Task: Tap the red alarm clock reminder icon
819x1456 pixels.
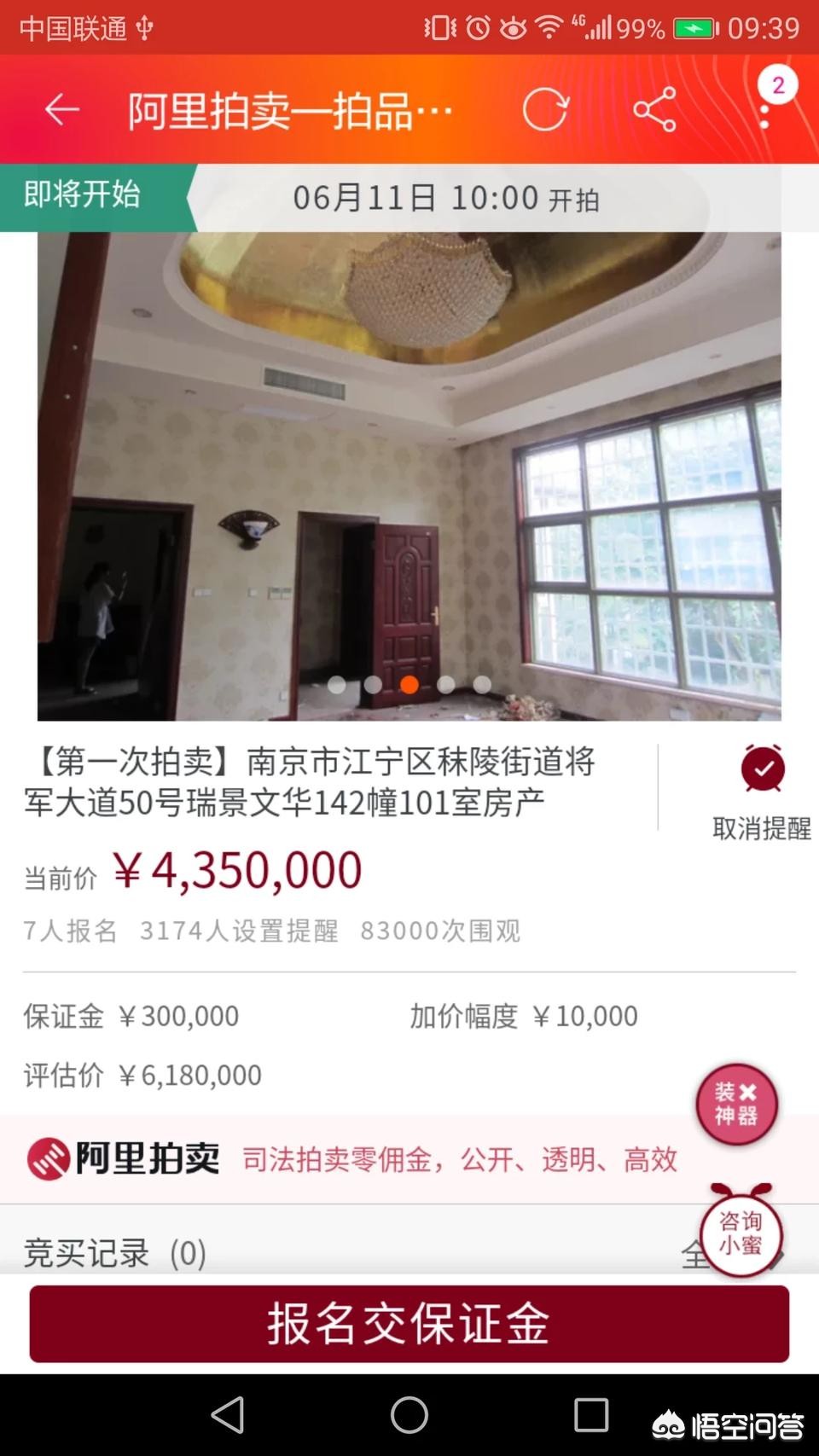Action: (764, 769)
